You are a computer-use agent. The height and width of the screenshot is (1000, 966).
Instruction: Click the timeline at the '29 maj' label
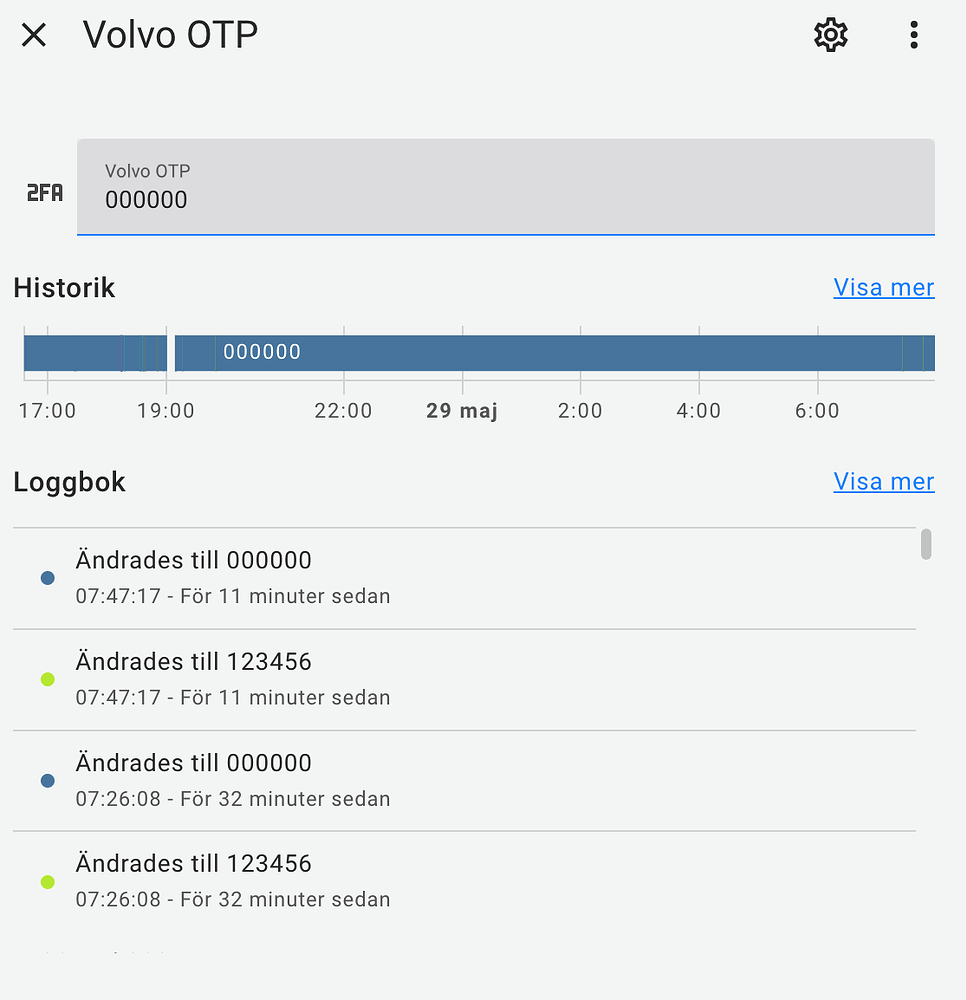[462, 352]
